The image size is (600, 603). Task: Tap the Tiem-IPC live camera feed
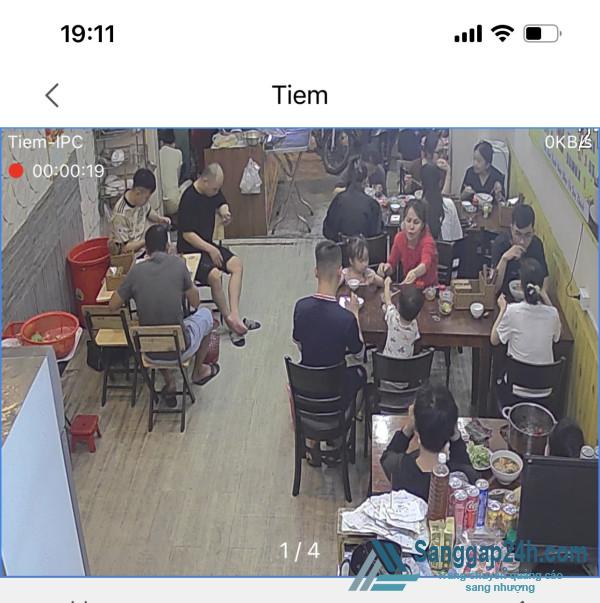click(300, 350)
